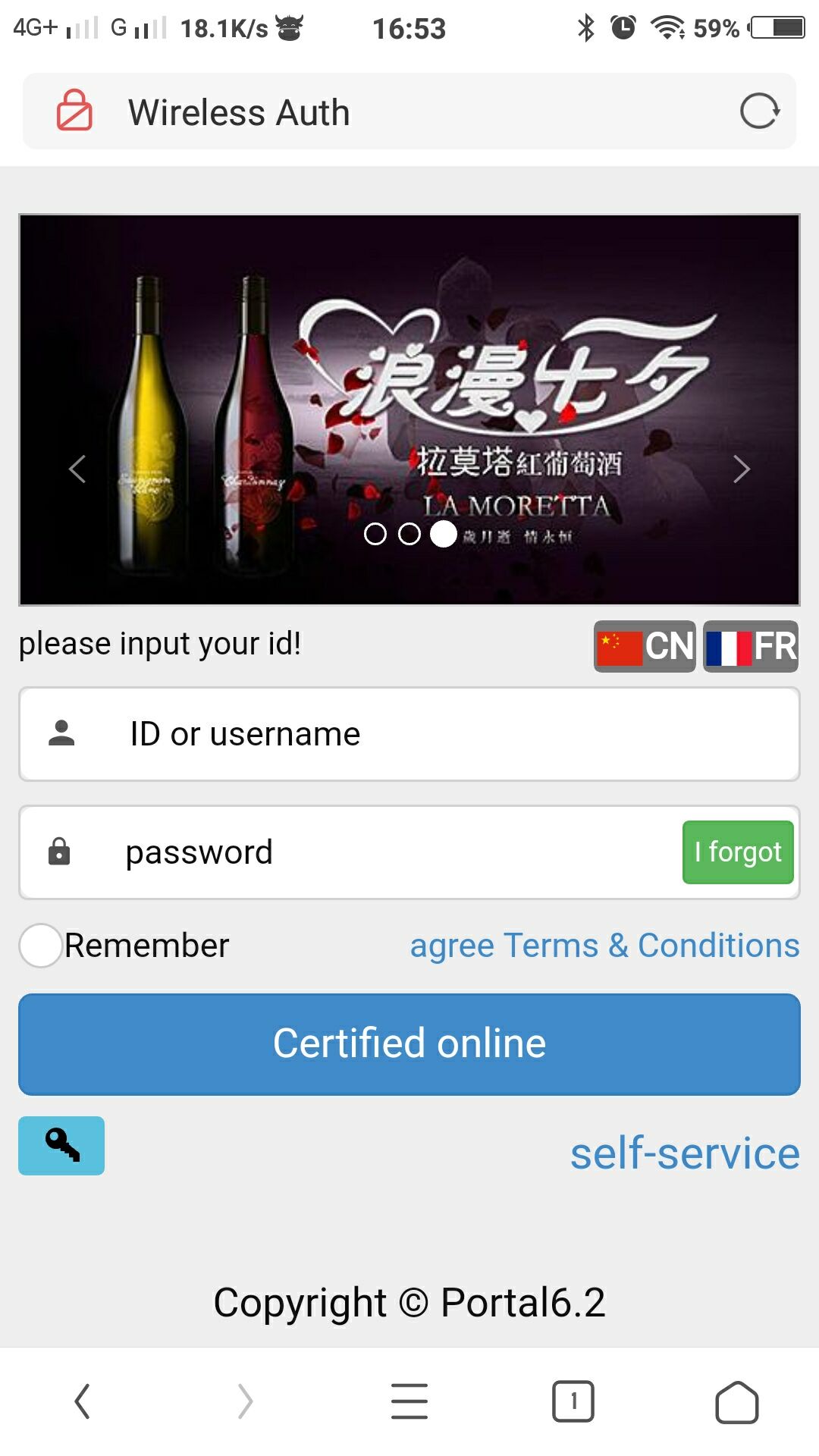
Task: Open the self-service link
Action: (x=685, y=1153)
